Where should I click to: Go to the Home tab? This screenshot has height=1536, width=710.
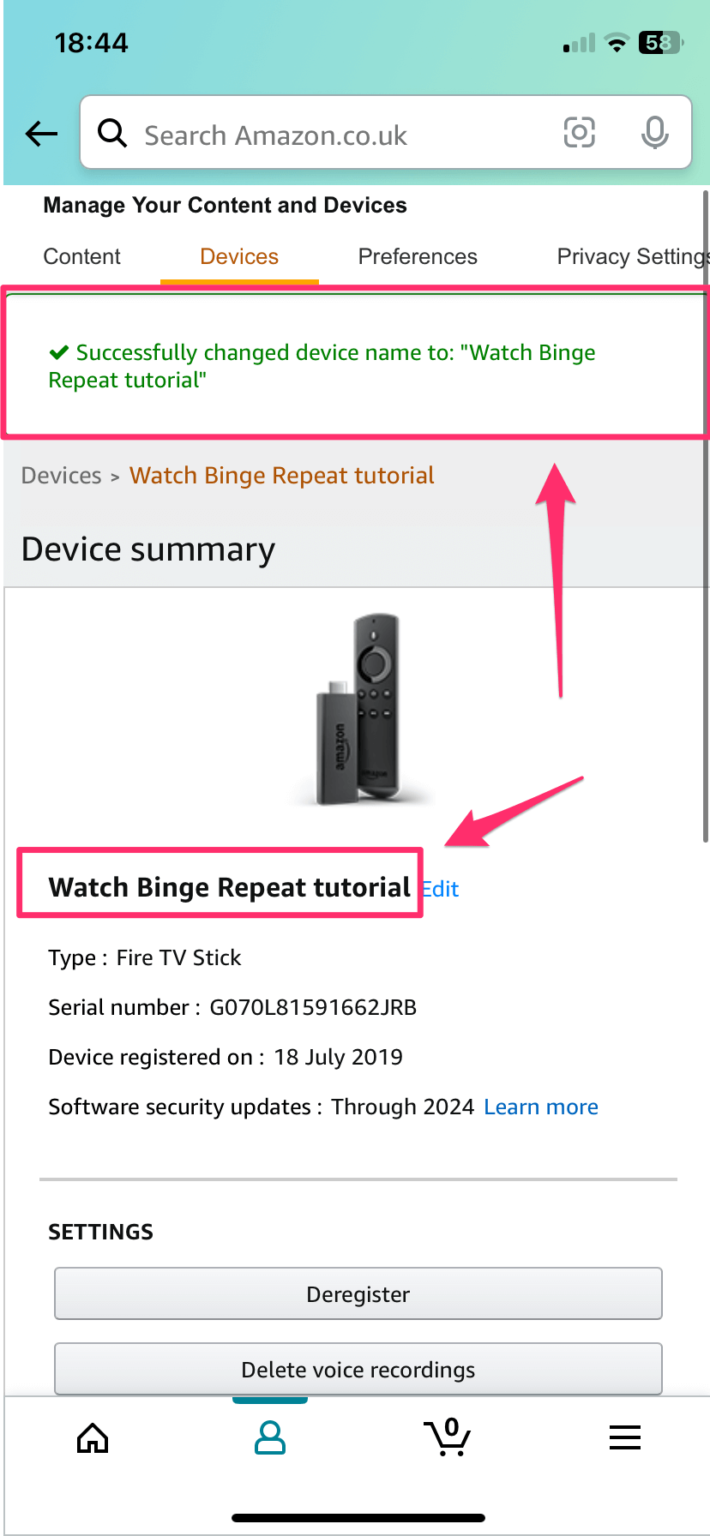pyautogui.click(x=93, y=1438)
